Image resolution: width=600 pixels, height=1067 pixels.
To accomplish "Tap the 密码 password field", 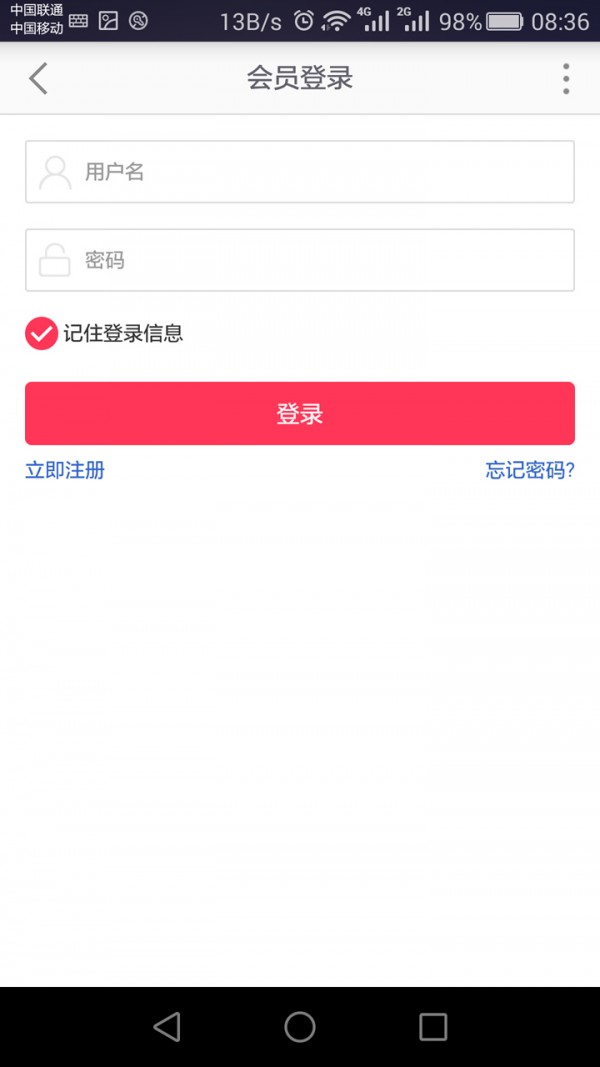I will pos(300,260).
